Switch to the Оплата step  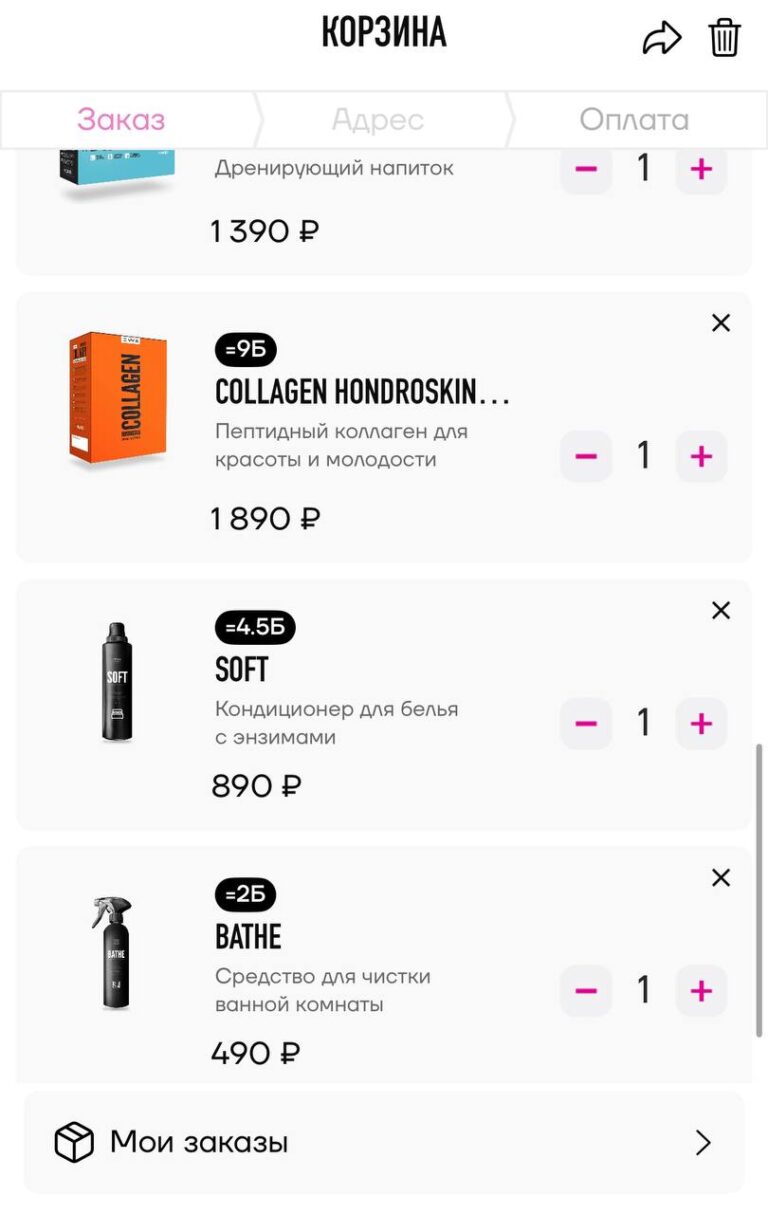click(x=634, y=120)
